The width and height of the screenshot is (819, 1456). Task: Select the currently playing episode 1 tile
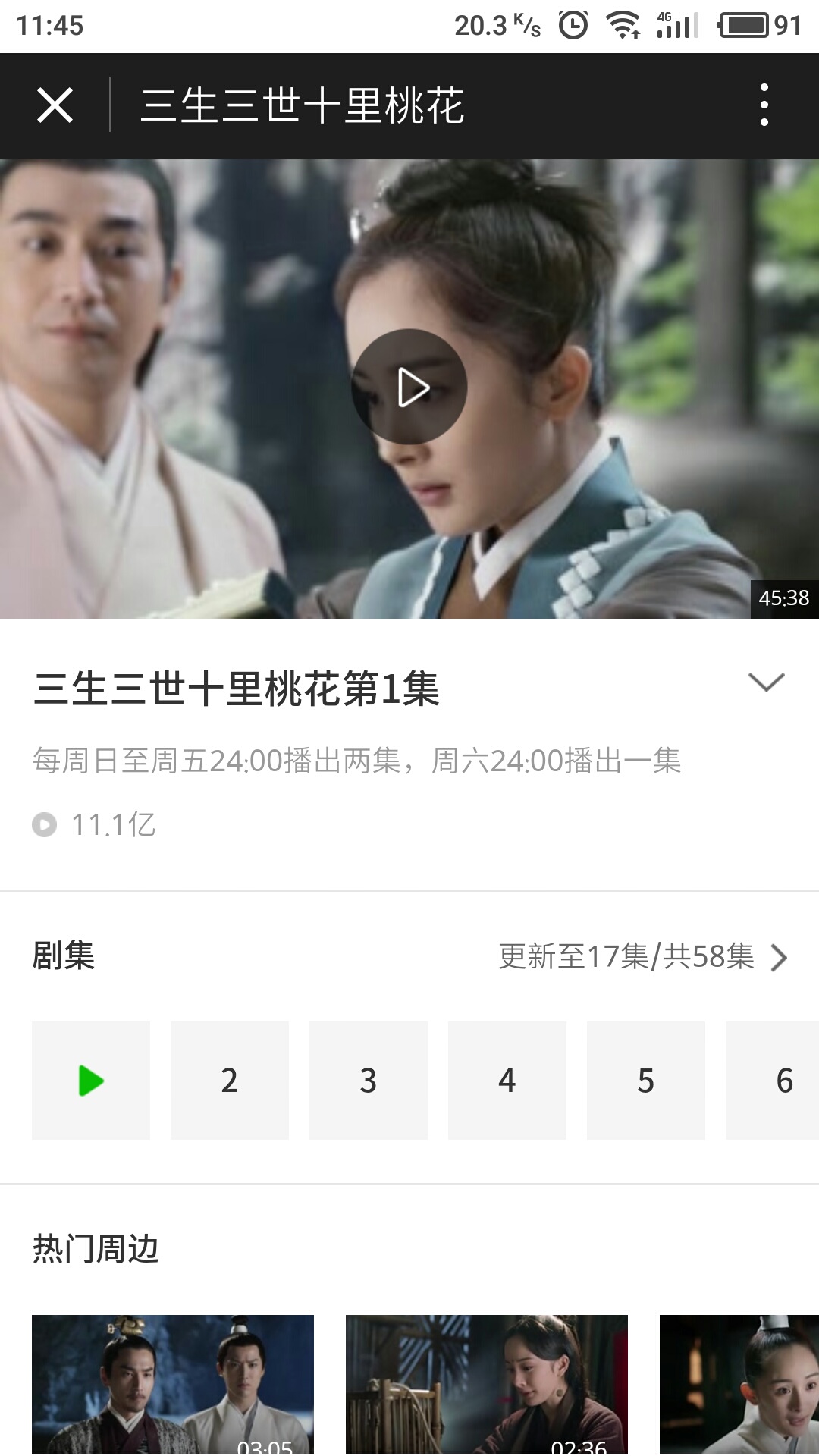91,1080
